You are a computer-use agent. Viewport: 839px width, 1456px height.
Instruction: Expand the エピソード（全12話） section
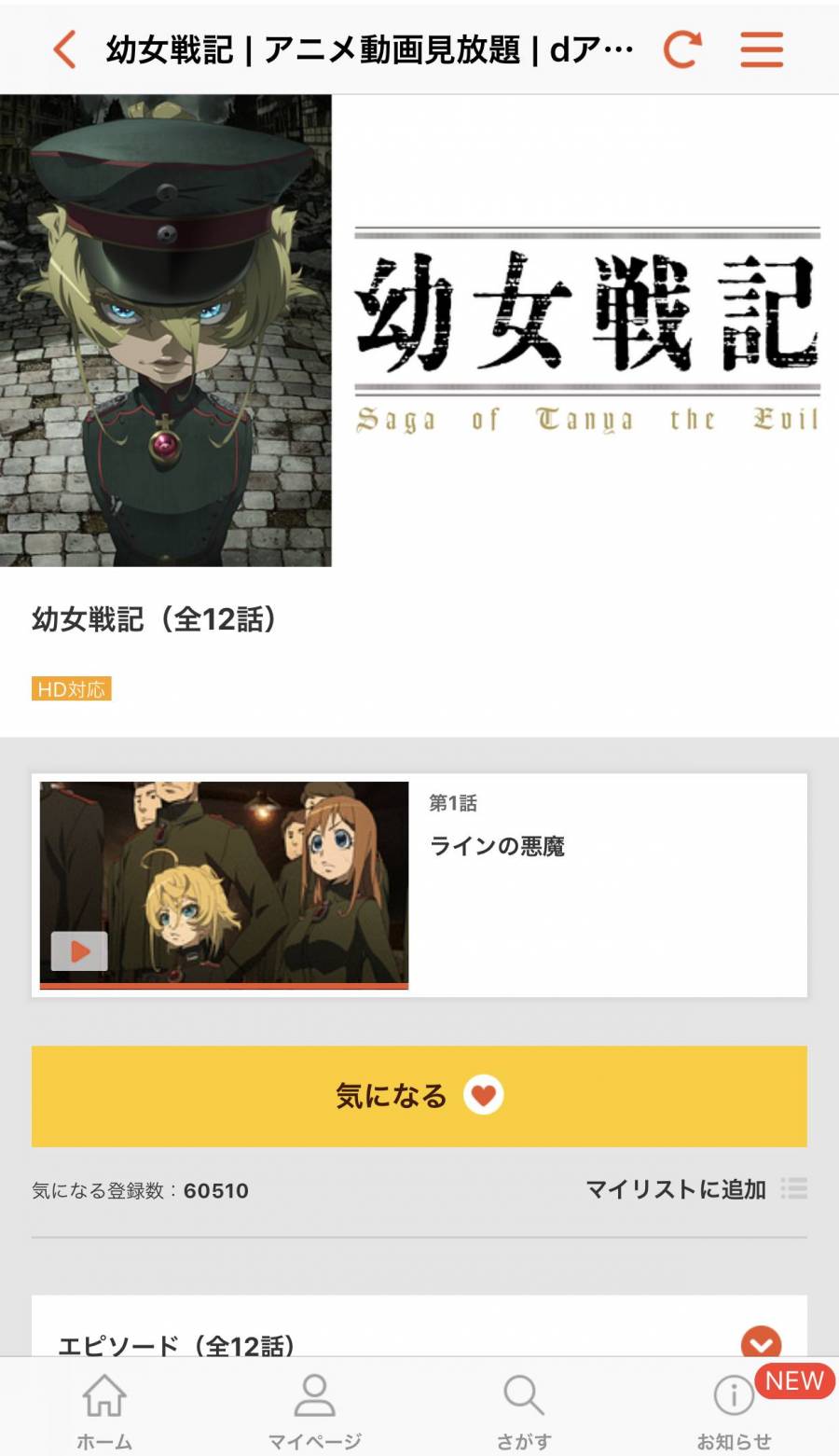761,1342
